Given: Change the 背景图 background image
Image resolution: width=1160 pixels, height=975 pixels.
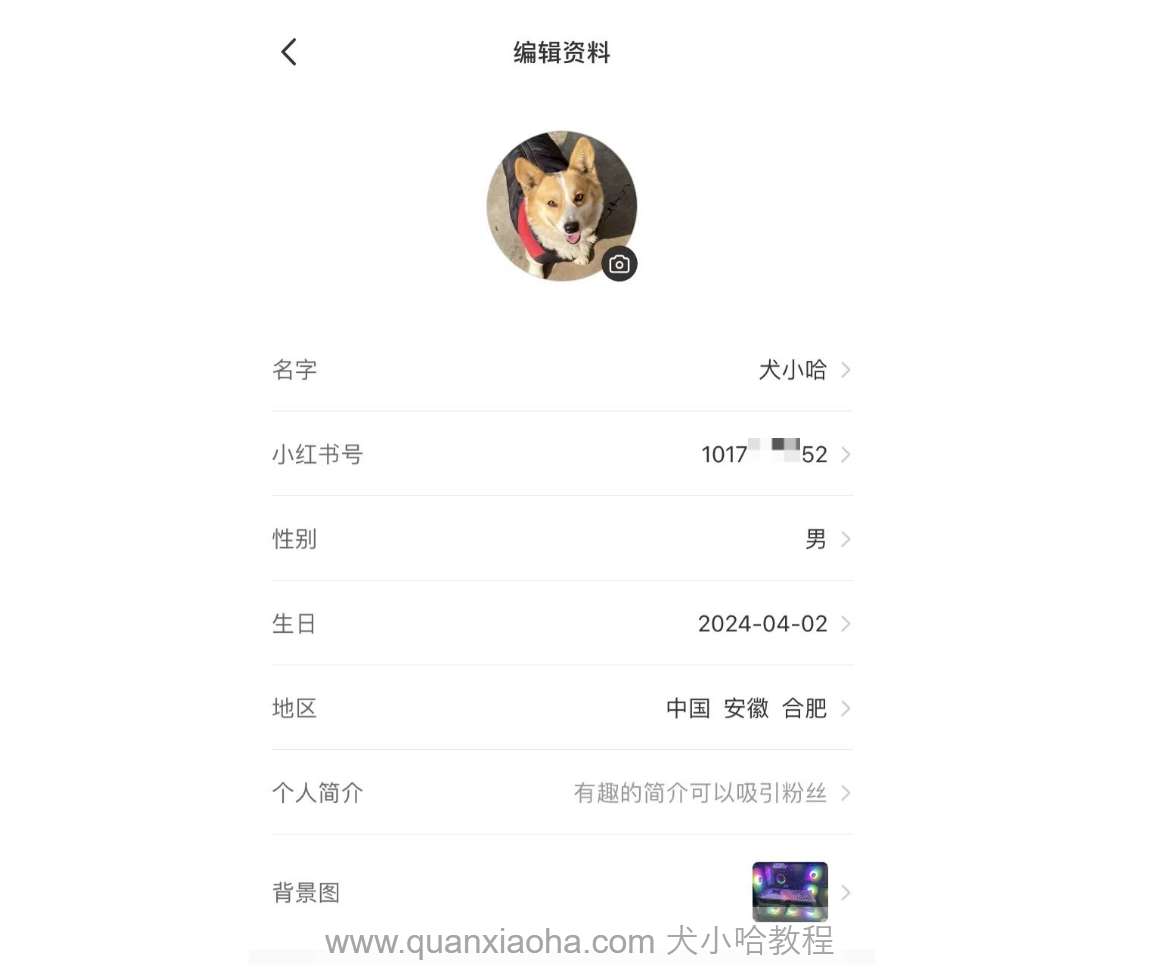Looking at the screenshot, I should [561, 892].
